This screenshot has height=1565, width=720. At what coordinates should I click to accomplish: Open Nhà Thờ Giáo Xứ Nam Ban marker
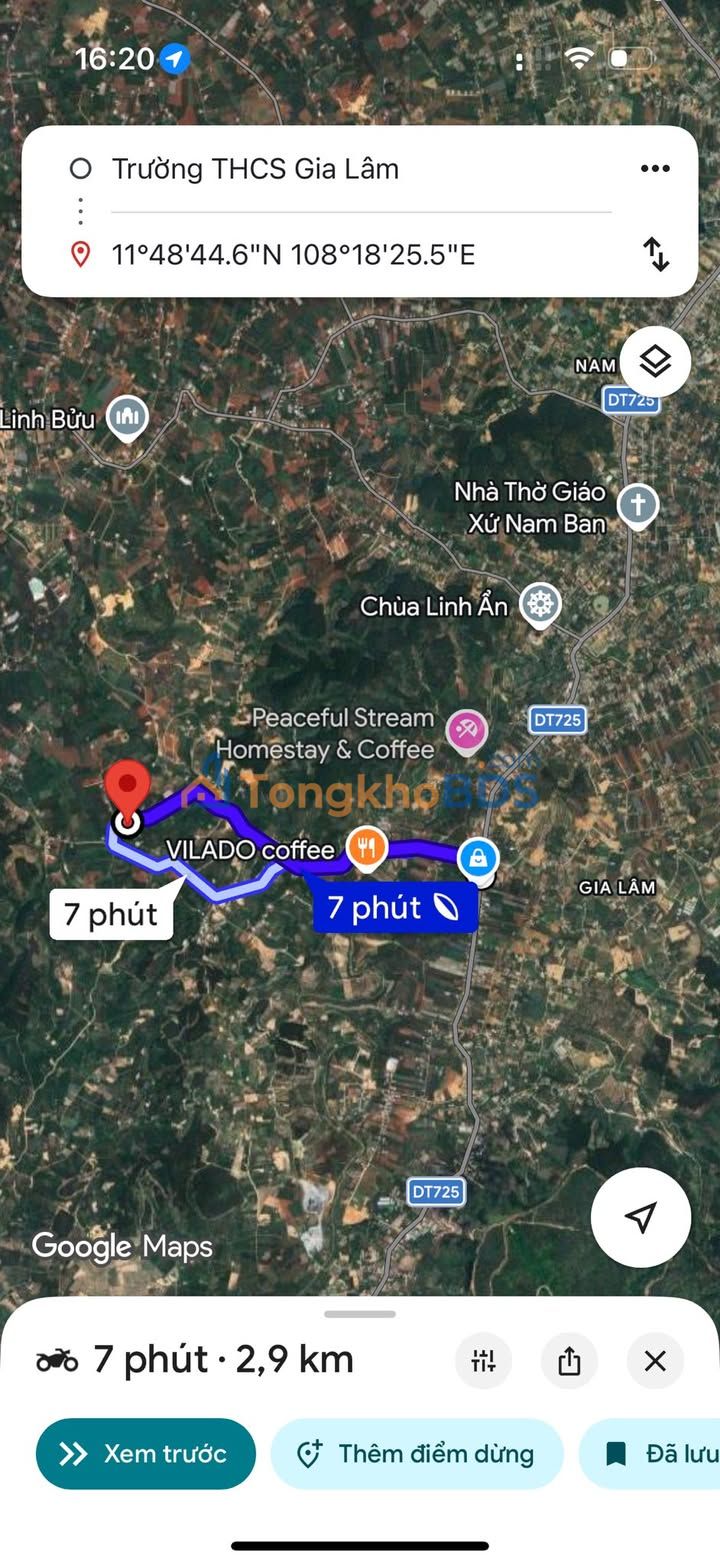point(637,506)
